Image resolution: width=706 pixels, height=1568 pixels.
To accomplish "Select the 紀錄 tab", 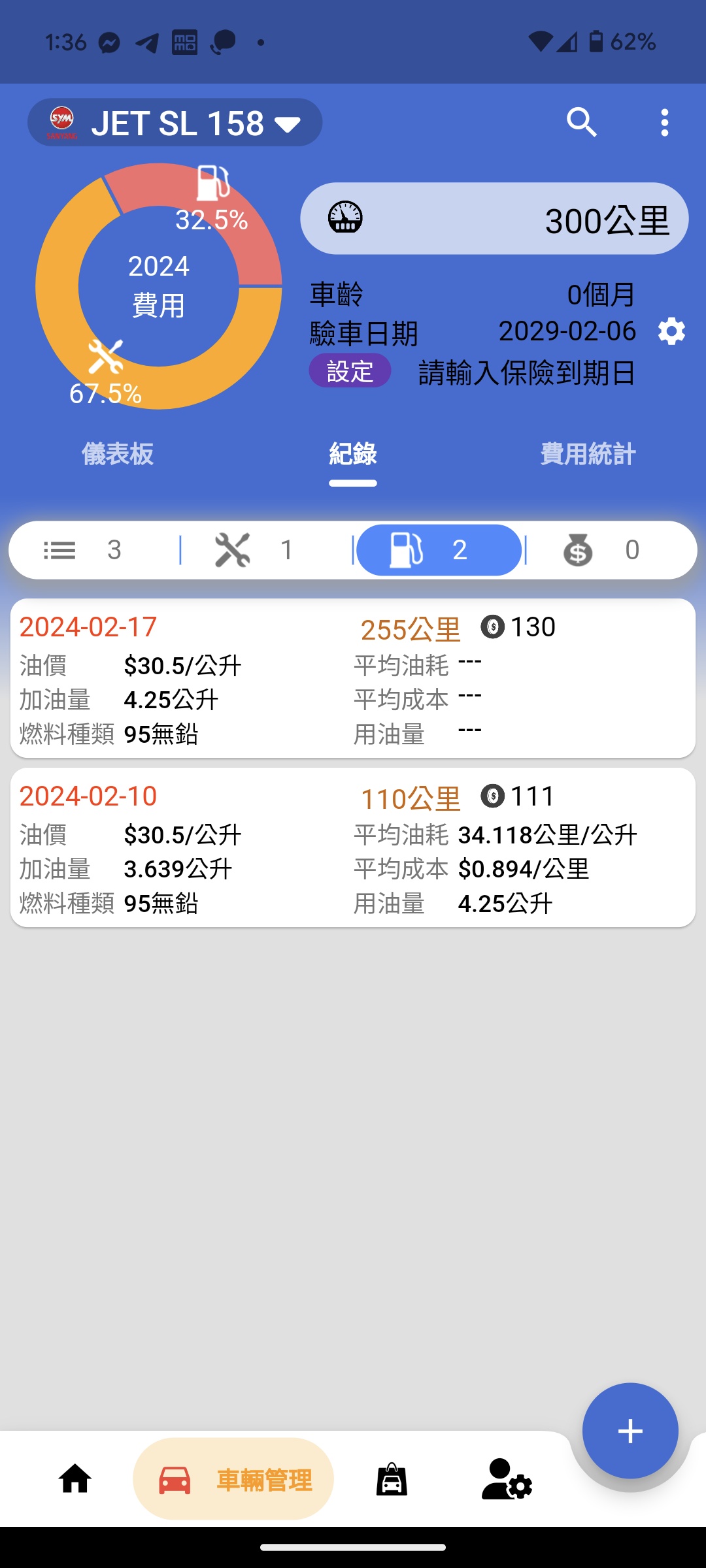I will pos(353,453).
